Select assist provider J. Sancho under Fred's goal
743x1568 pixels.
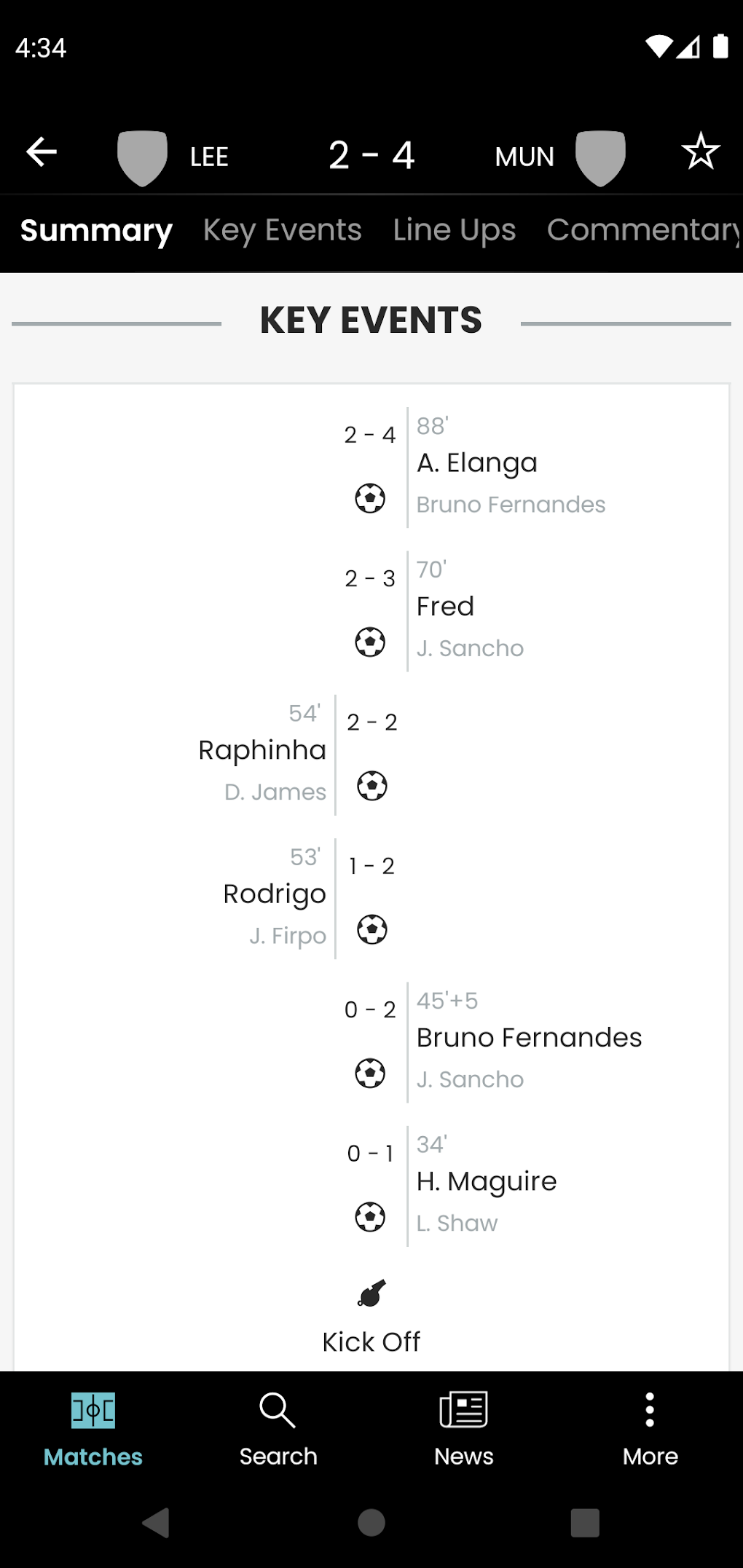point(470,647)
